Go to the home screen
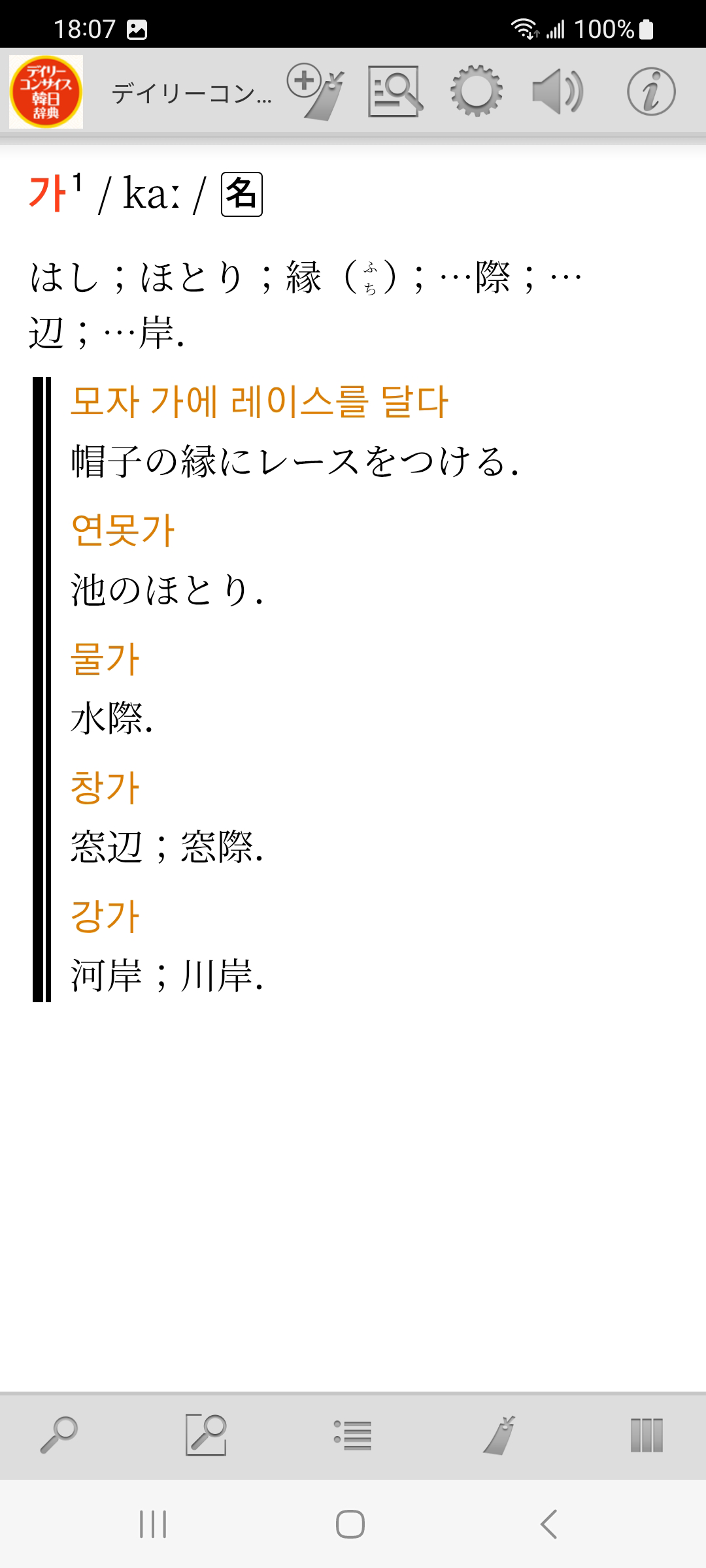The height and width of the screenshot is (1568, 706). tap(350, 1524)
